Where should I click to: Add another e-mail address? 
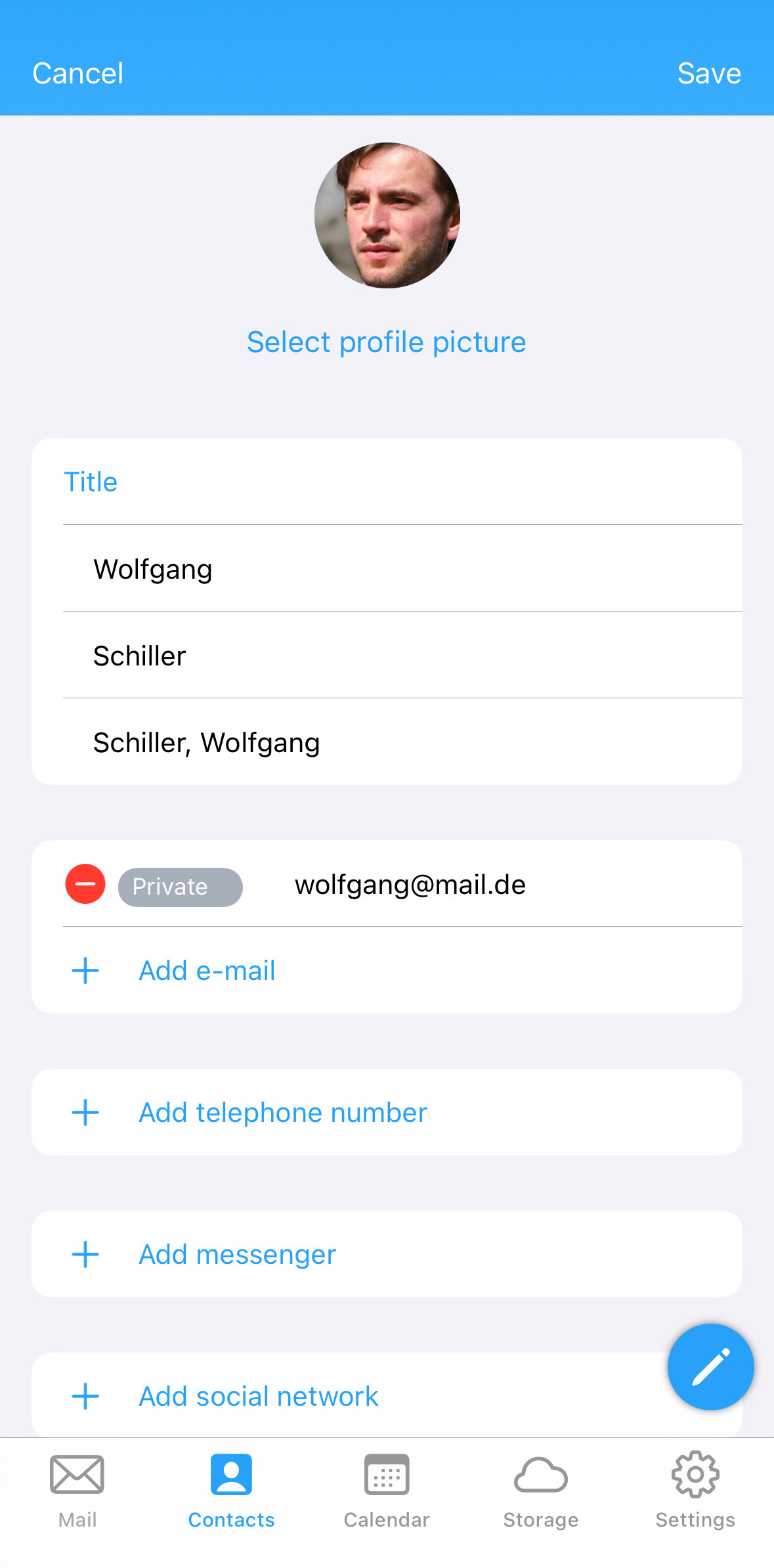pos(387,971)
